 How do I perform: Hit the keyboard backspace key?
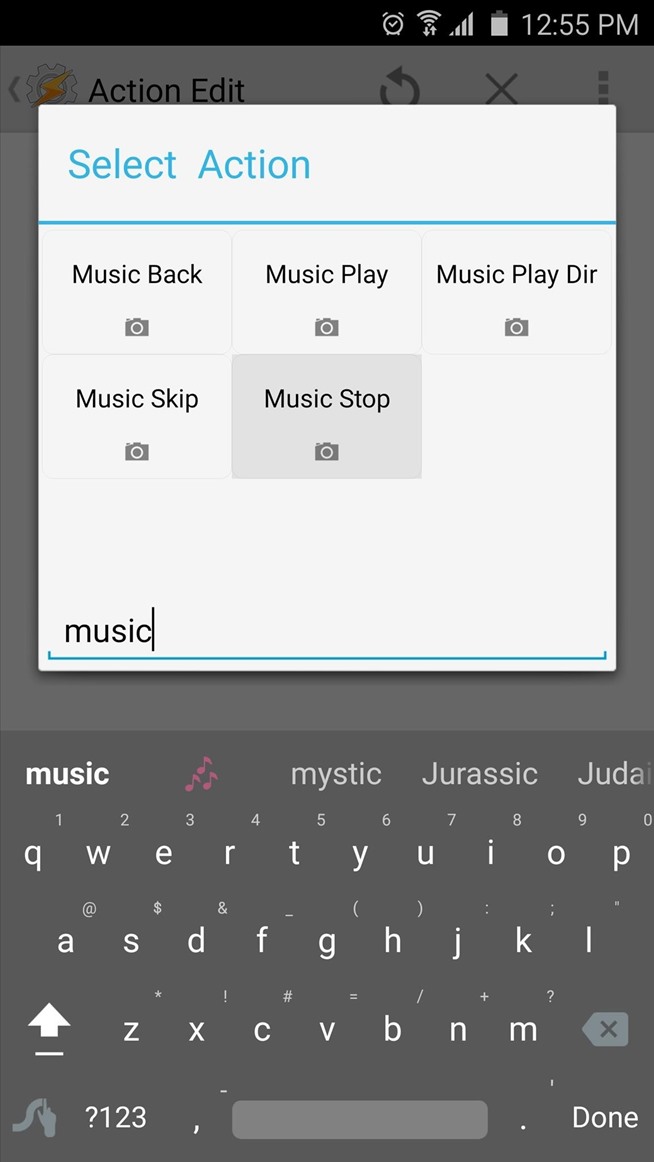(x=605, y=1029)
